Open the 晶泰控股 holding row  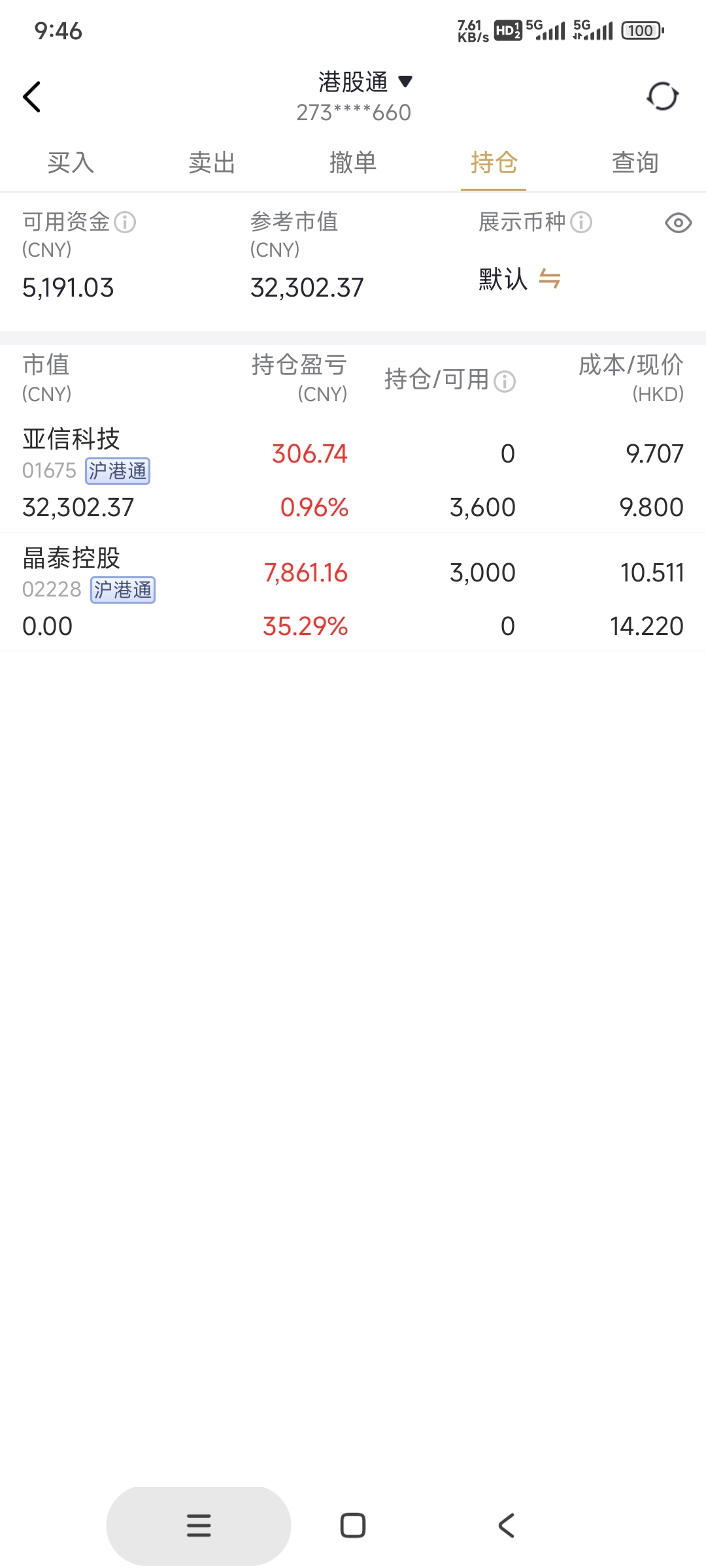coord(353,592)
